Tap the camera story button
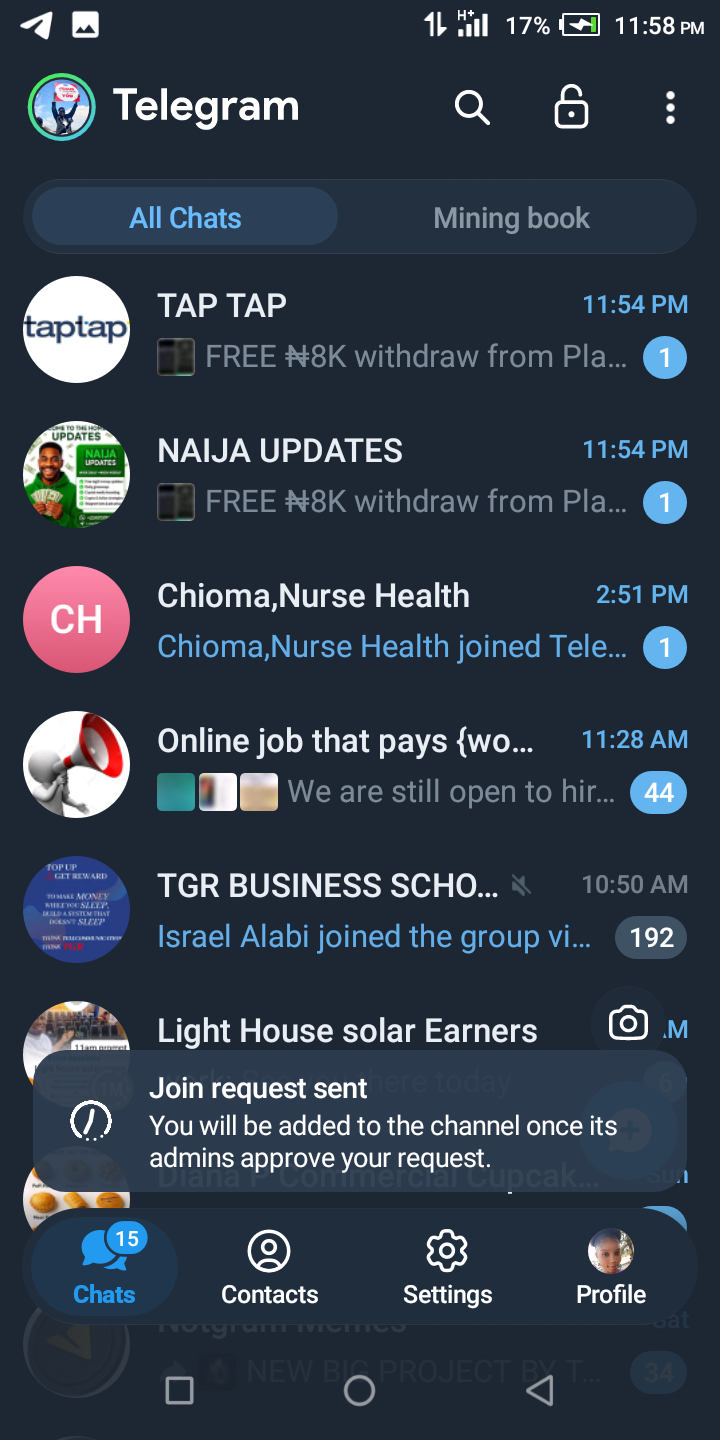The image size is (720, 1440). pos(628,1023)
